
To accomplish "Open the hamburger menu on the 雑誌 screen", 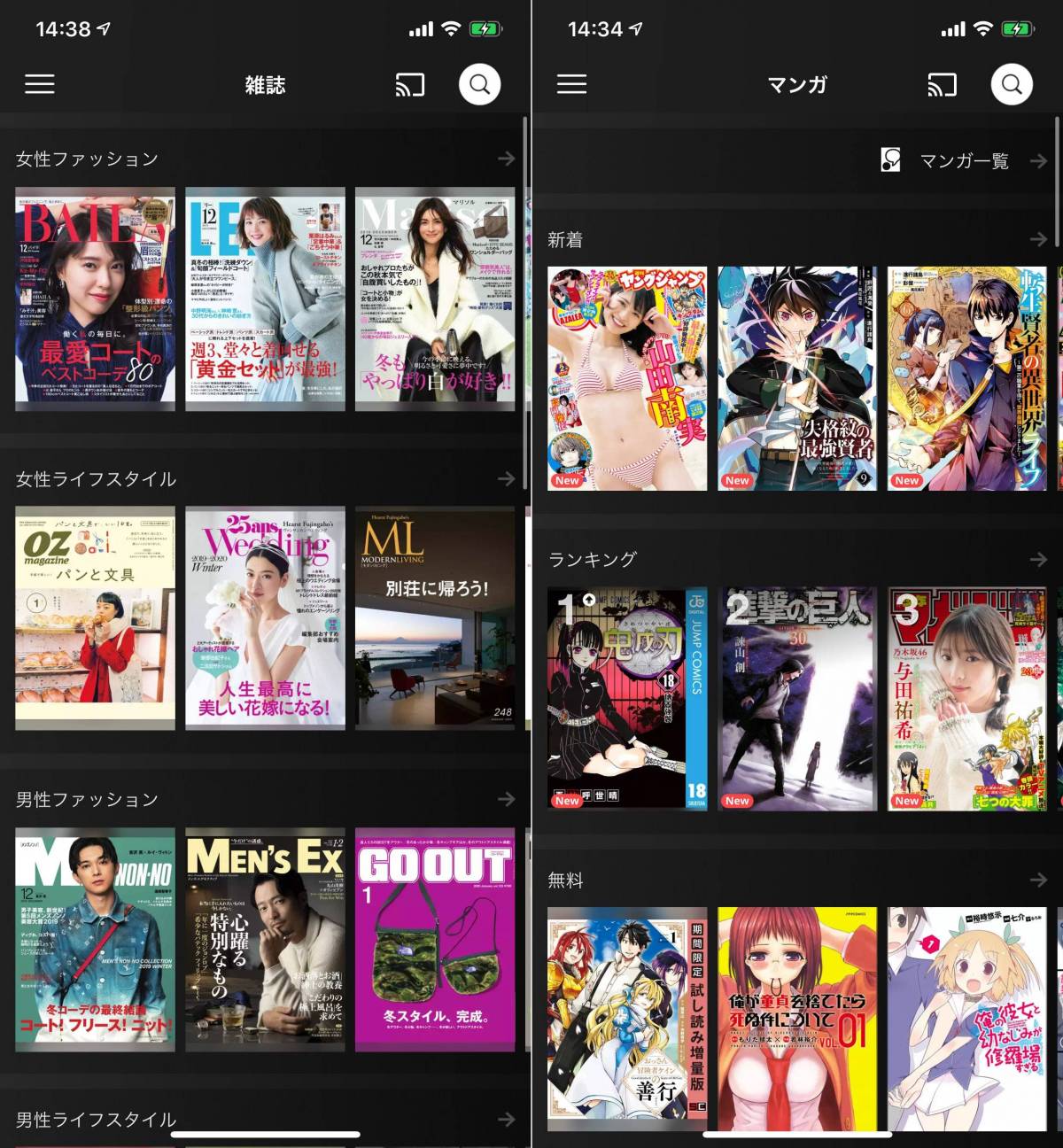I will tap(37, 84).
